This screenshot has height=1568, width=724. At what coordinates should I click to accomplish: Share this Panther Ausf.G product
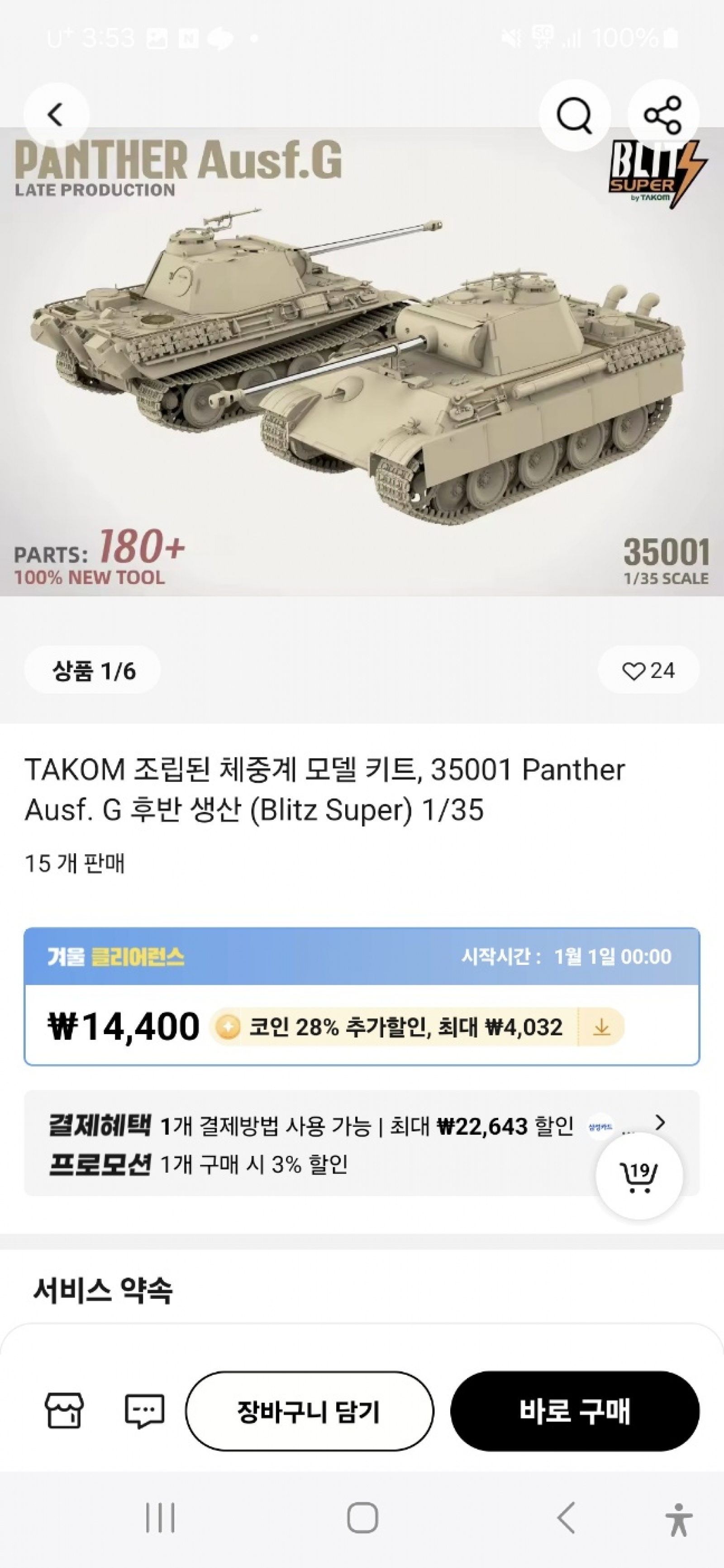[x=662, y=114]
